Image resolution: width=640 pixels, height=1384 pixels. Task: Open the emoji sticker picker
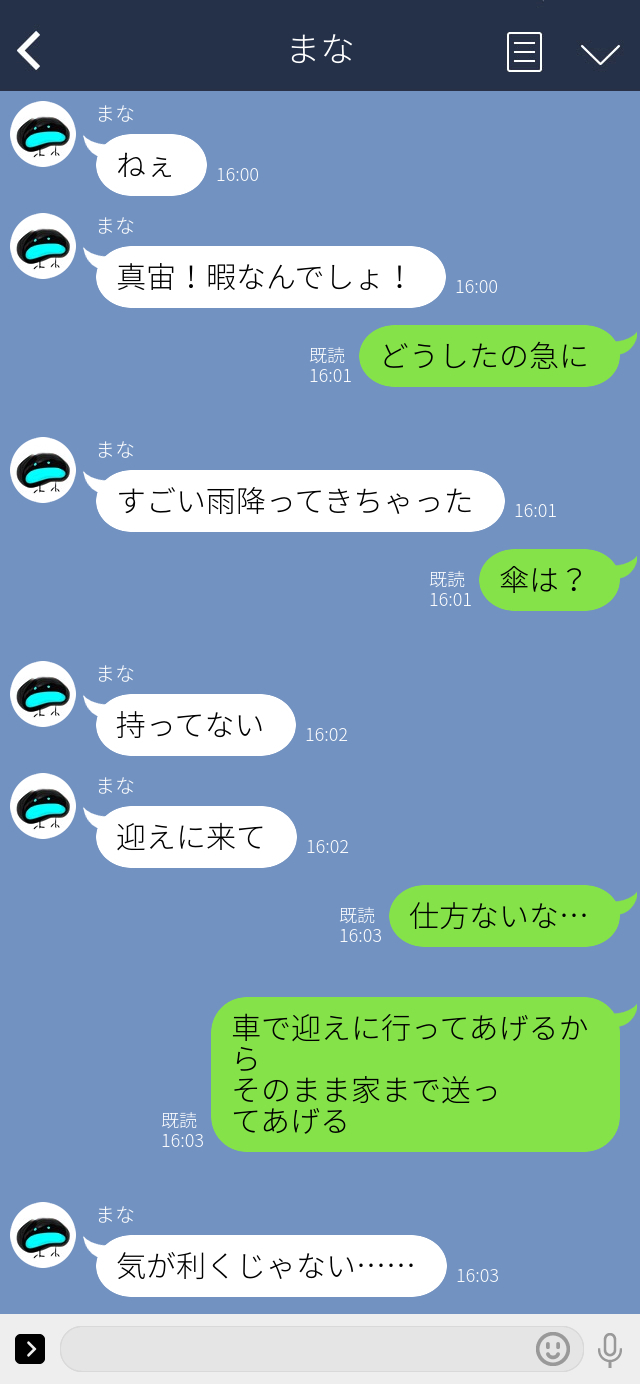tap(552, 1349)
